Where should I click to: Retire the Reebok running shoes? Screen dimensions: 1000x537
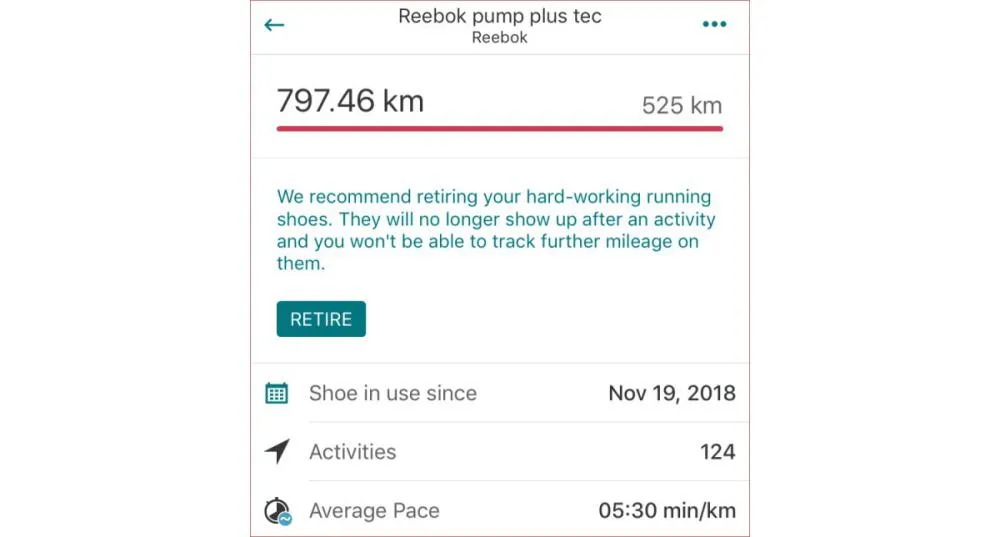321,319
